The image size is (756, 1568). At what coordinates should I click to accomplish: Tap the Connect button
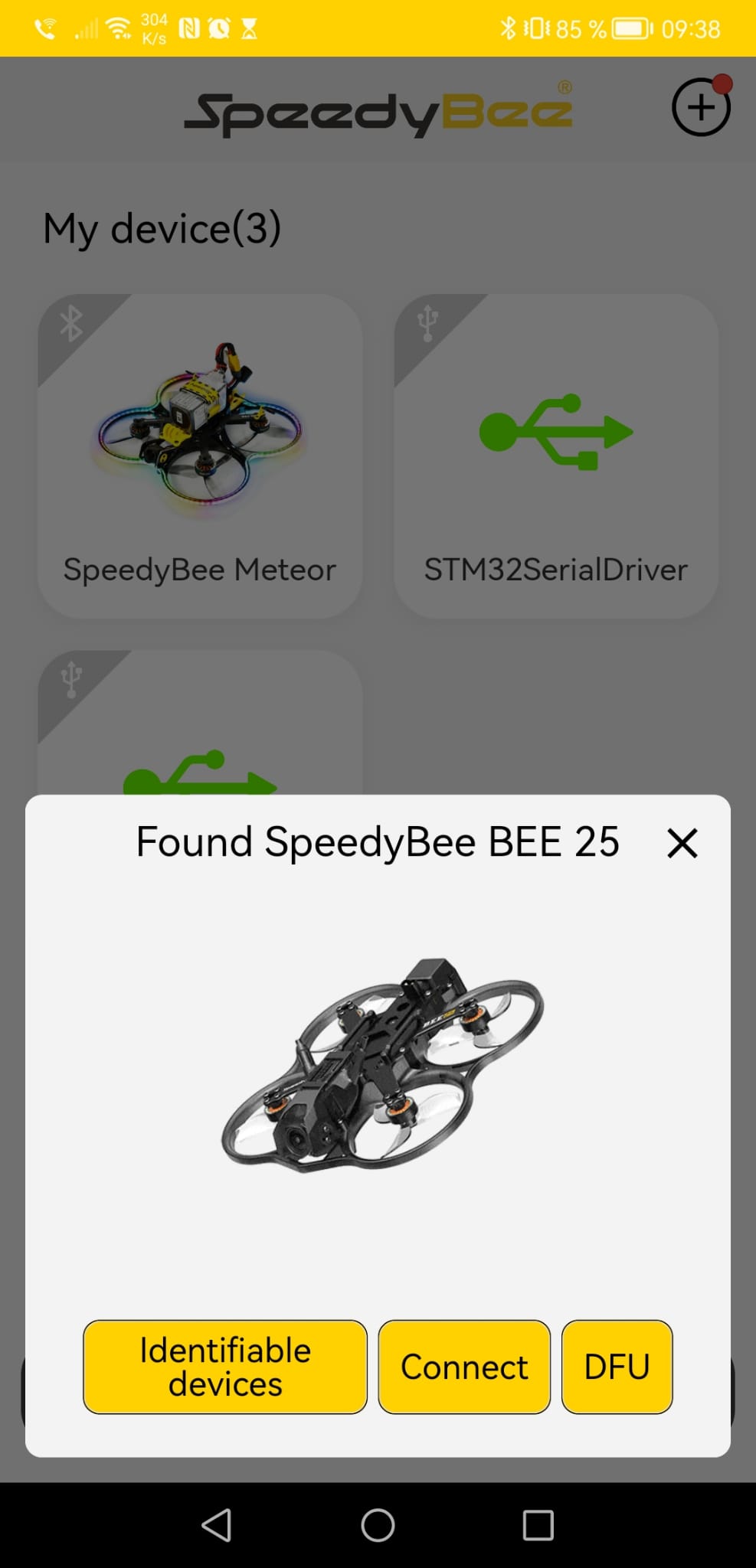[464, 1367]
